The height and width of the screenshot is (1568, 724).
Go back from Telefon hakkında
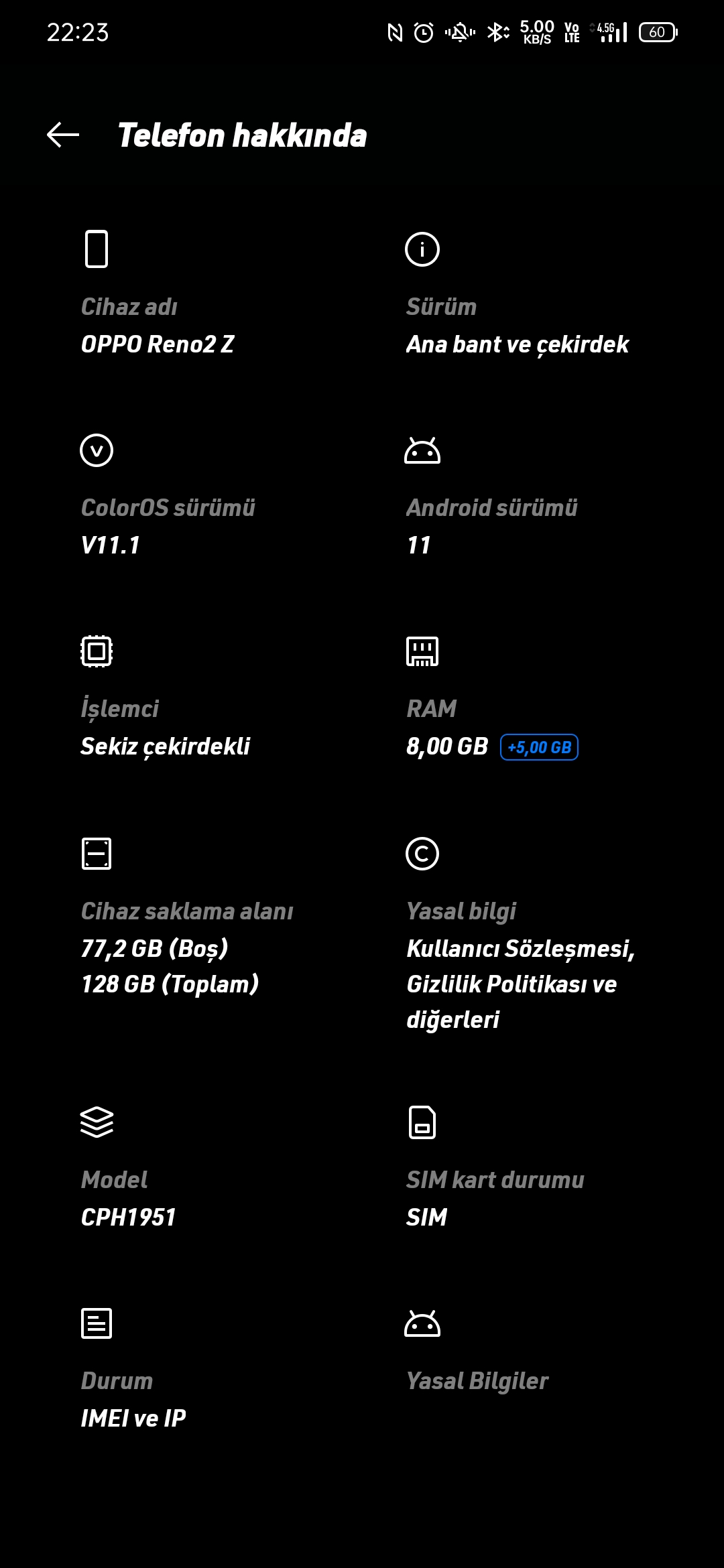click(63, 135)
